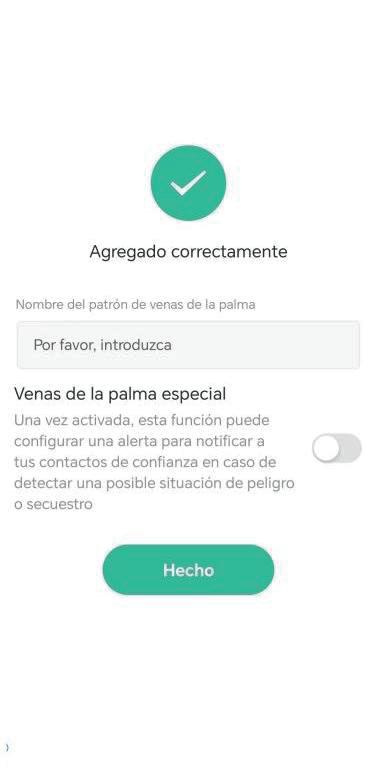Tap the Hecho button
This screenshot has height=776, width=377.
click(x=188, y=570)
